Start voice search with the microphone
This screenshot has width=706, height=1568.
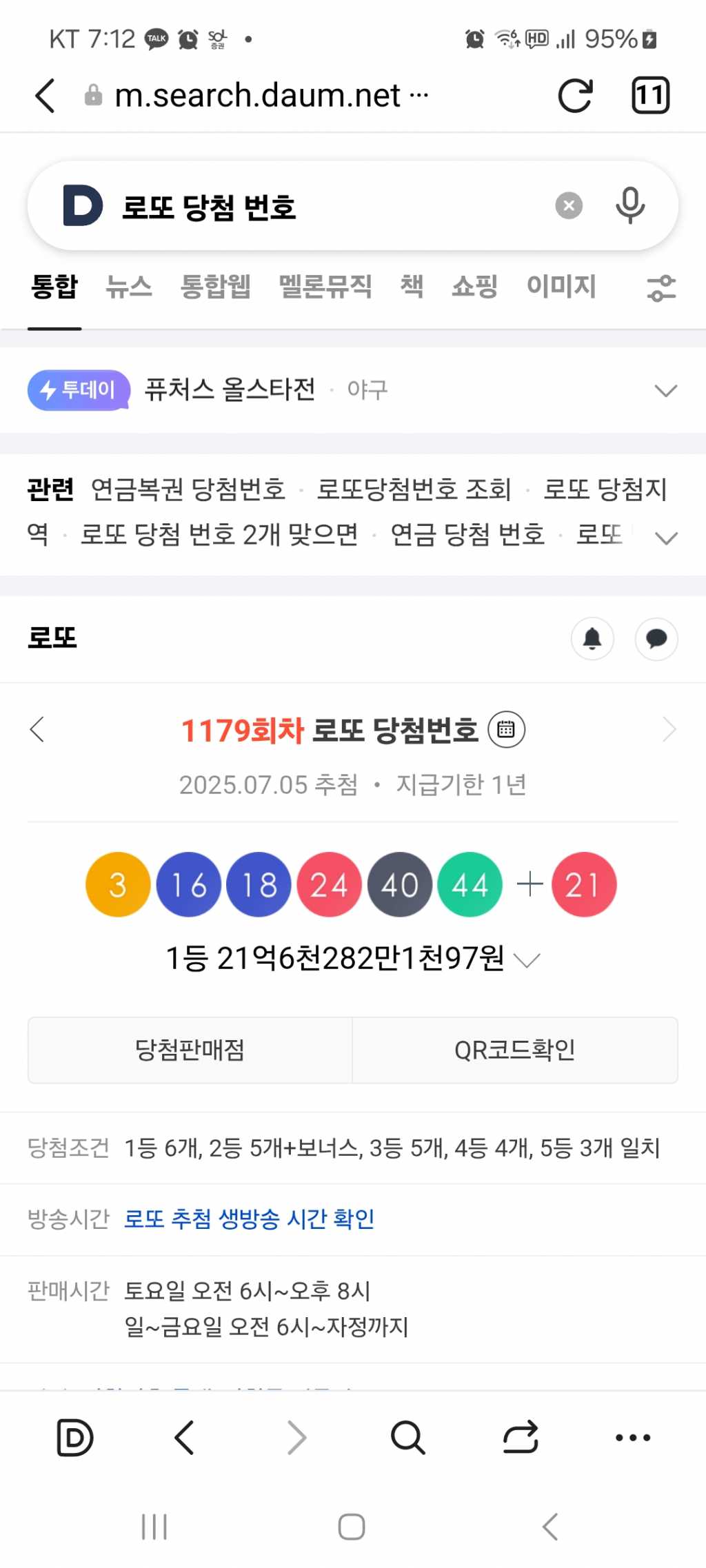[x=629, y=205]
